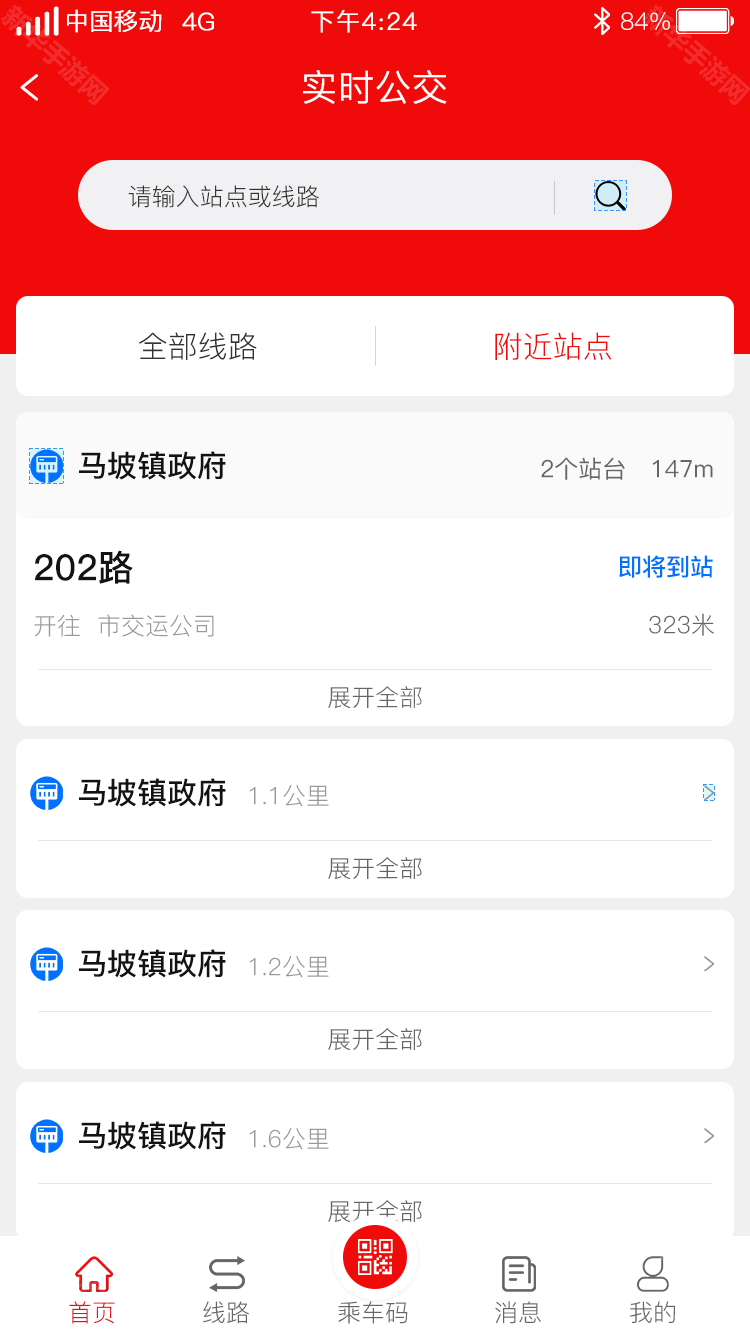Click the bus station icon beside 马坡镇政府 147m
This screenshot has width=750, height=1334.
(46, 466)
